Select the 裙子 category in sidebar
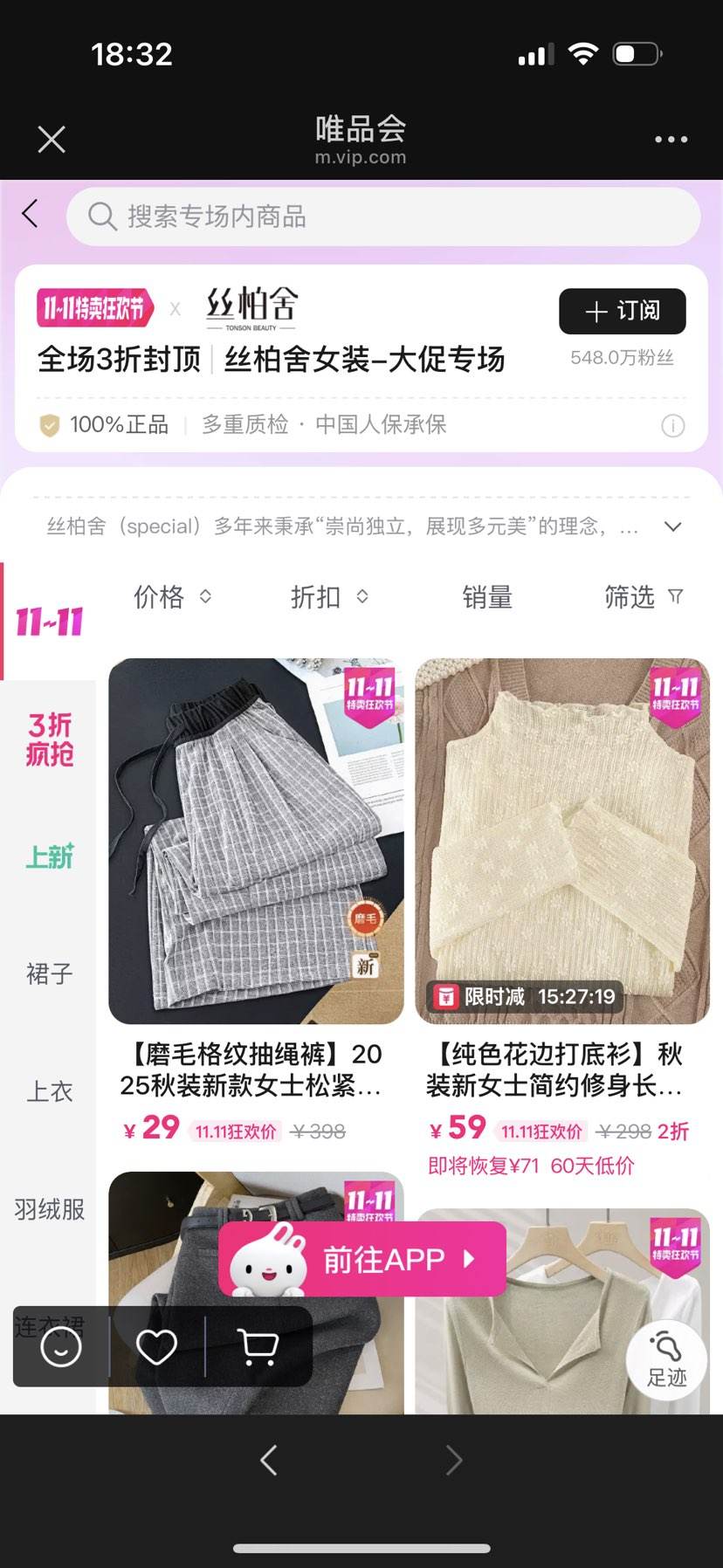The height and width of the screenshot is (1568, 723). (x=48, y=975)
